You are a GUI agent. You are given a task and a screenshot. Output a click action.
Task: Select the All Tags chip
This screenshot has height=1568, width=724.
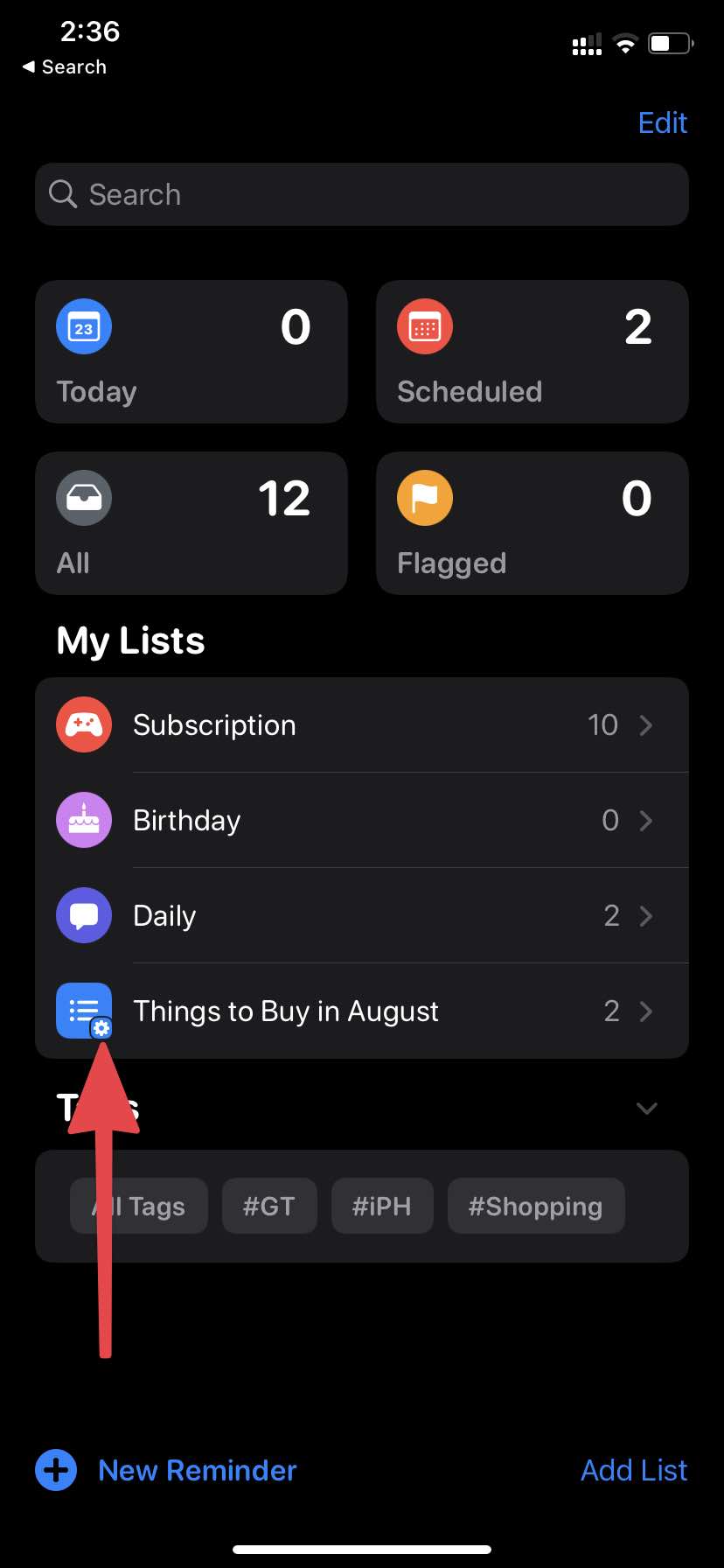[140, 1206]
